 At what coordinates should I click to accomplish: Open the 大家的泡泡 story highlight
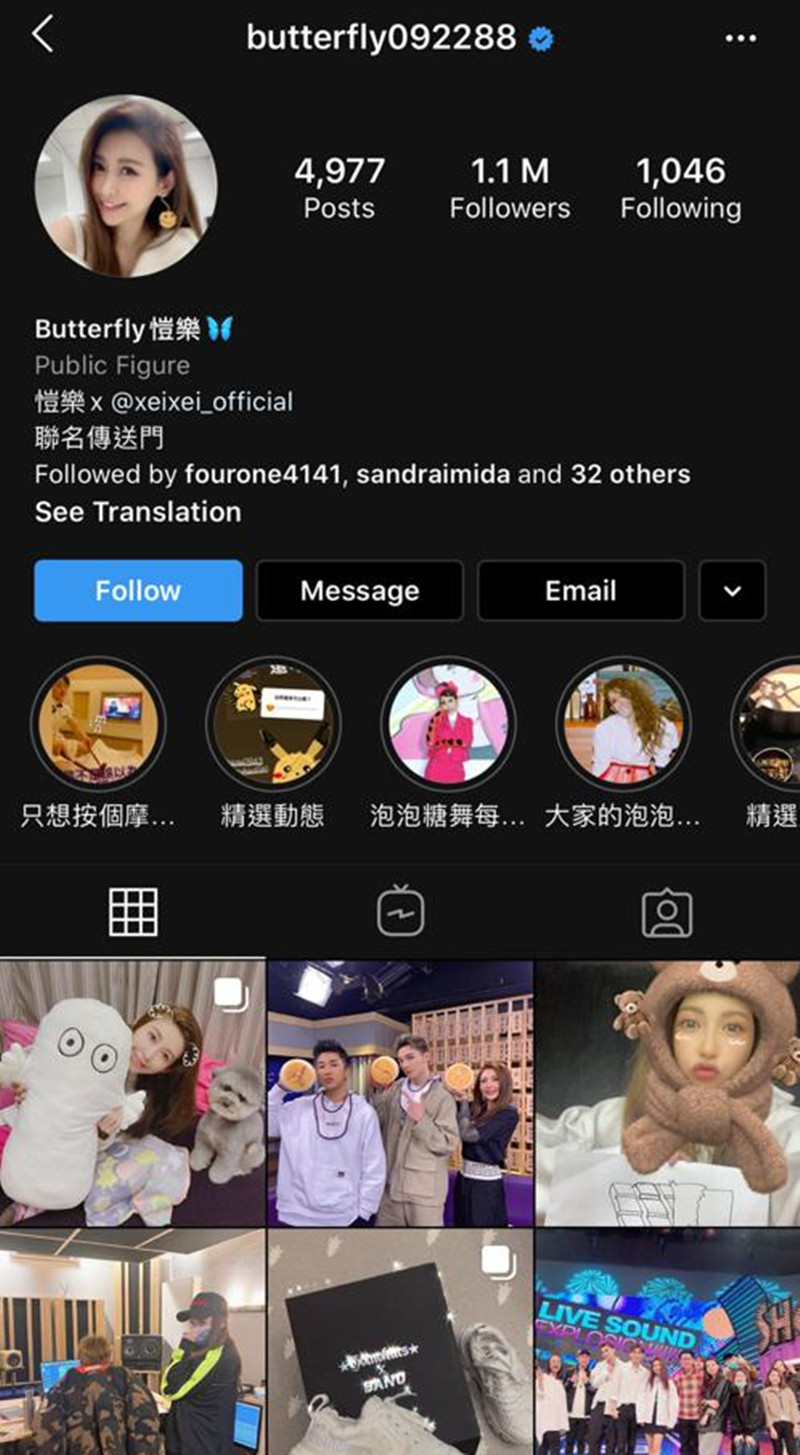click(x=623, y=723)
